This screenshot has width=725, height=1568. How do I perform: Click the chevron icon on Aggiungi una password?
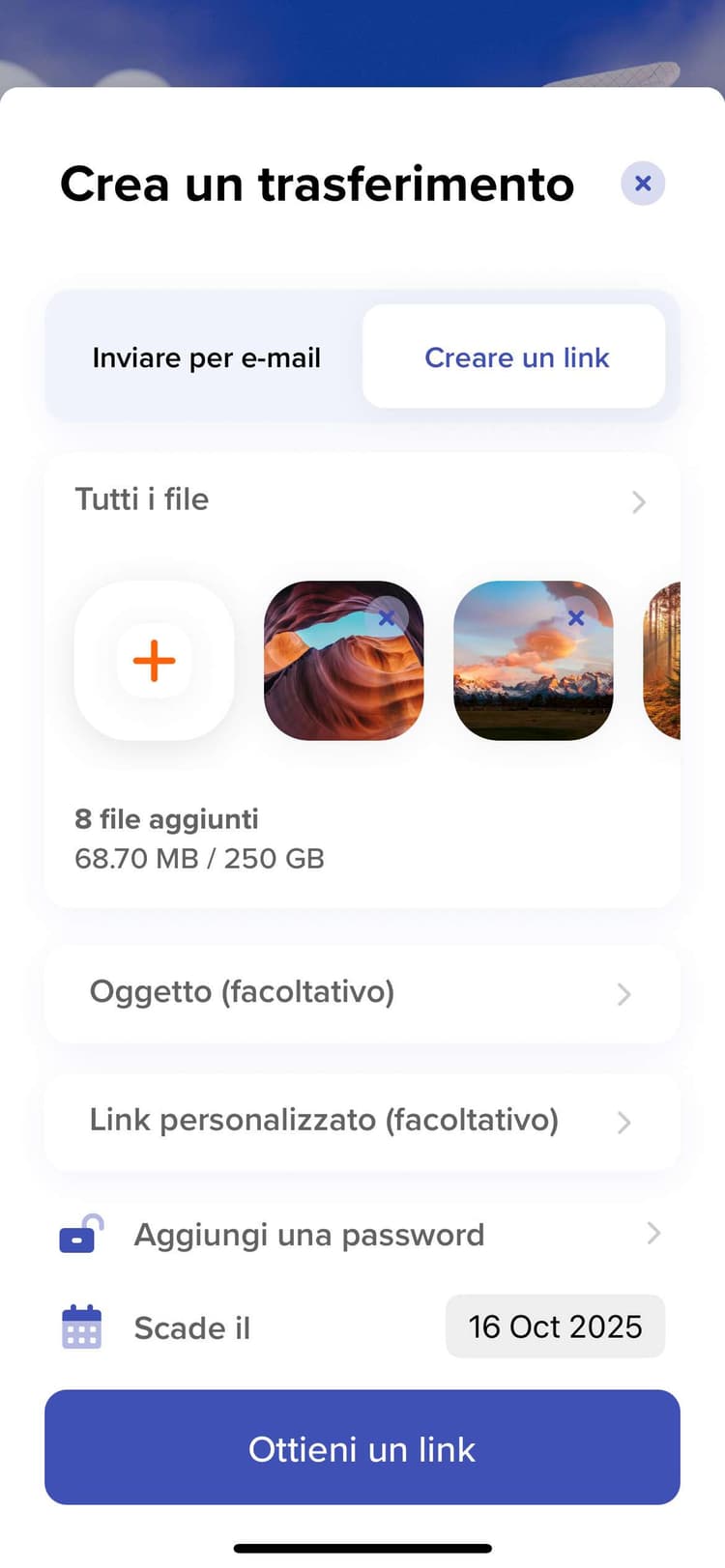(652, 1234)
